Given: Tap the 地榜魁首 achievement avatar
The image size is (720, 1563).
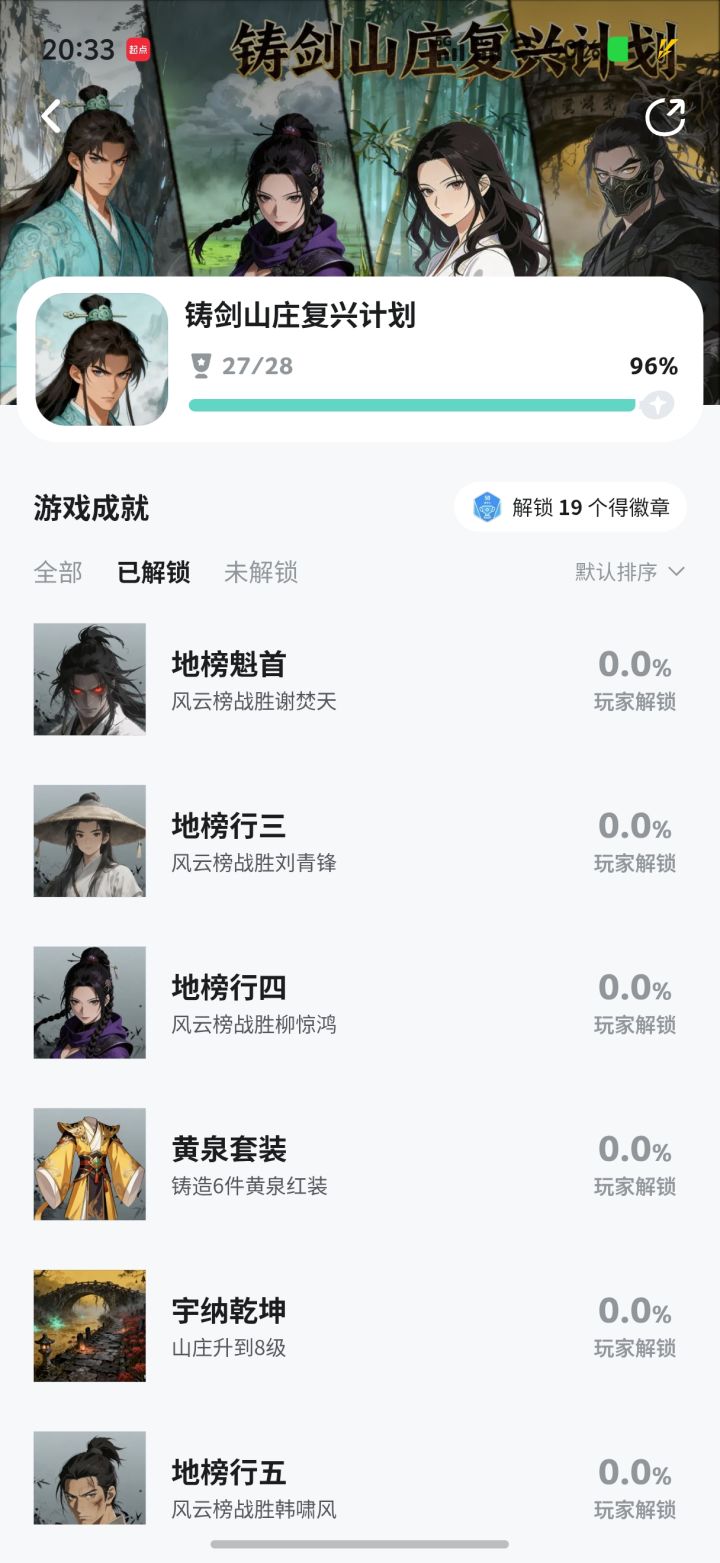Looking at the screenshot, I should click(89, 679).
